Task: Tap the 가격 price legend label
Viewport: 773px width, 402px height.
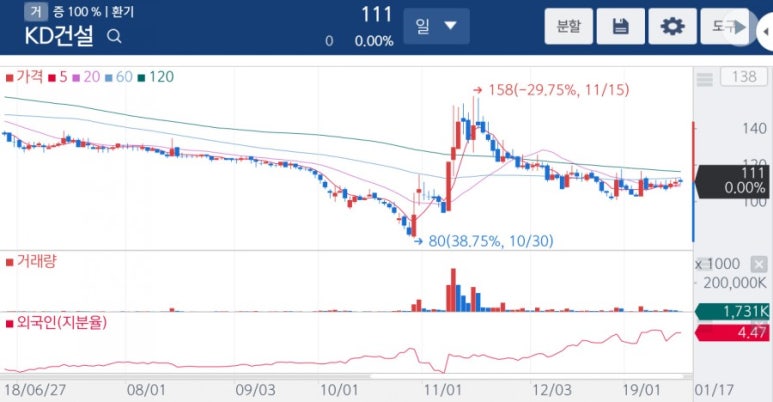Action: pyautogui.click(x=28, y=76)
